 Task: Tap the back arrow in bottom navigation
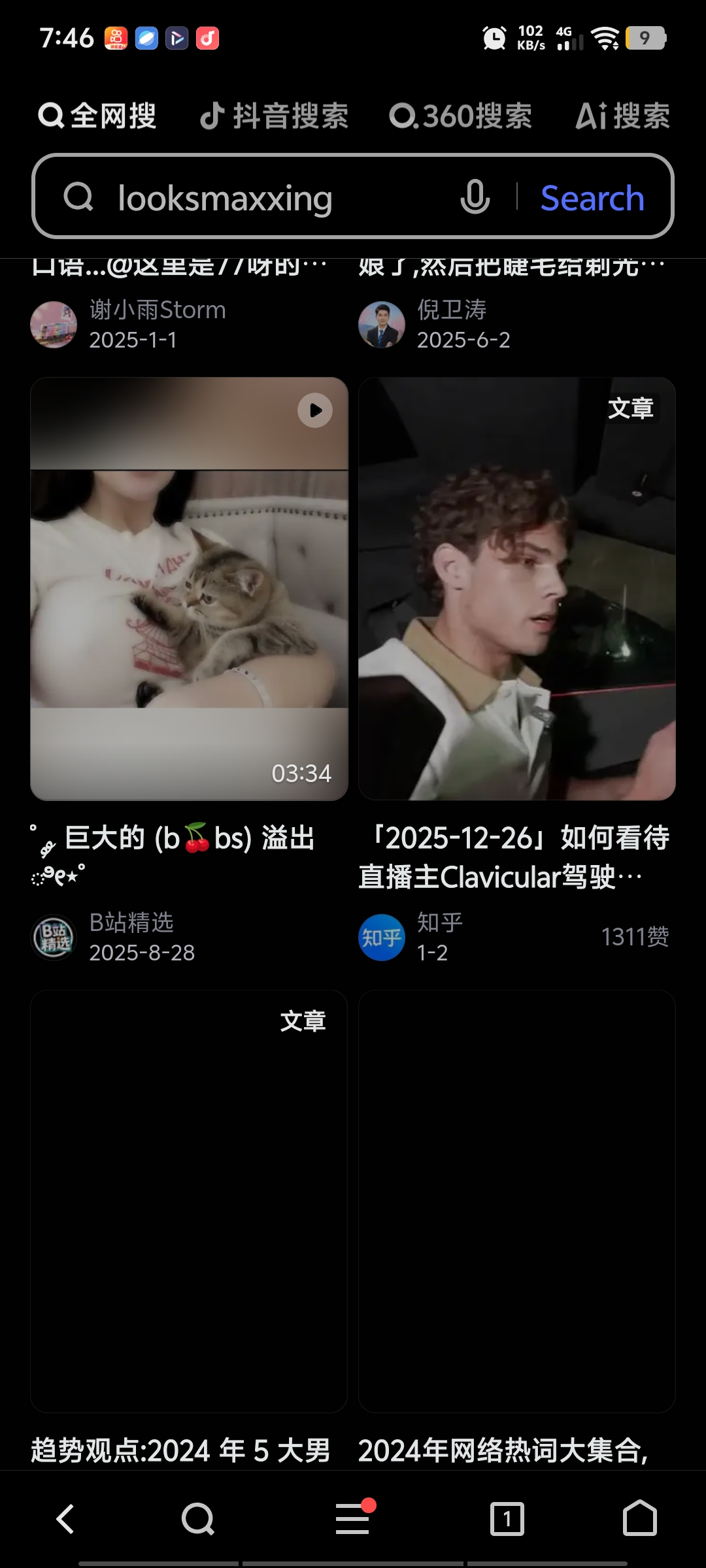63,1520
